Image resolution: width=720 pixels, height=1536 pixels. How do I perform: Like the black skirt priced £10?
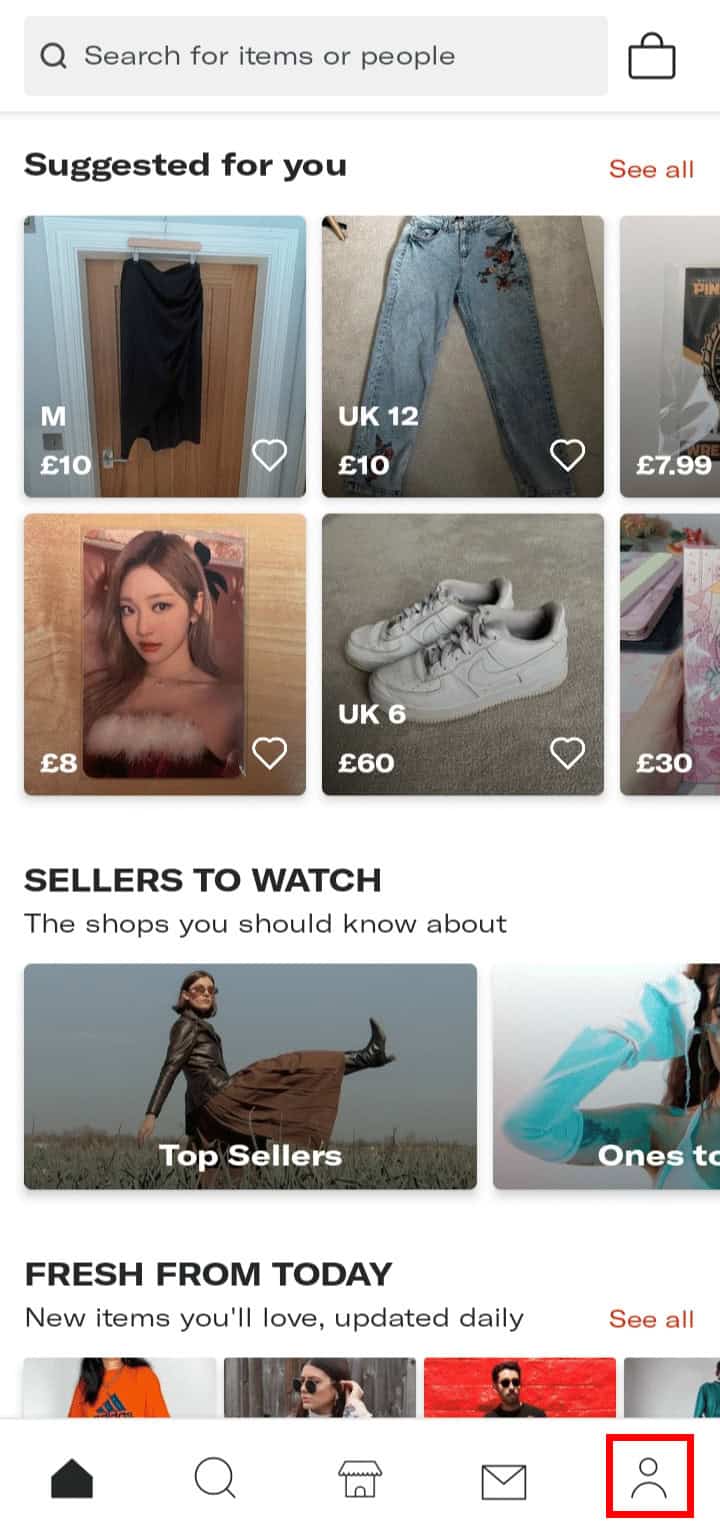coord(271,455)
